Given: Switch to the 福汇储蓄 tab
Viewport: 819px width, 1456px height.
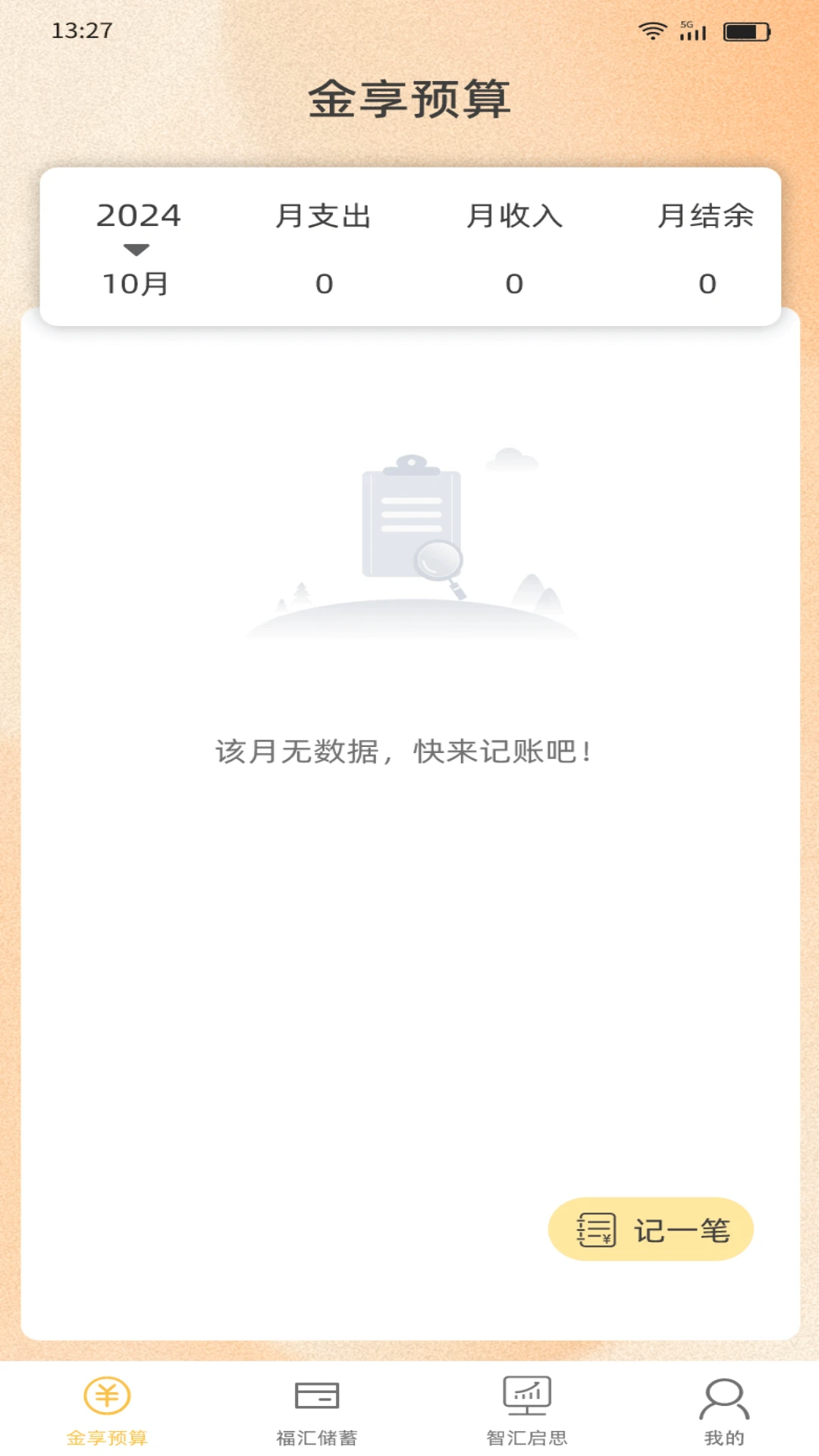Looking at the screenshot, I should [316, 1410].
